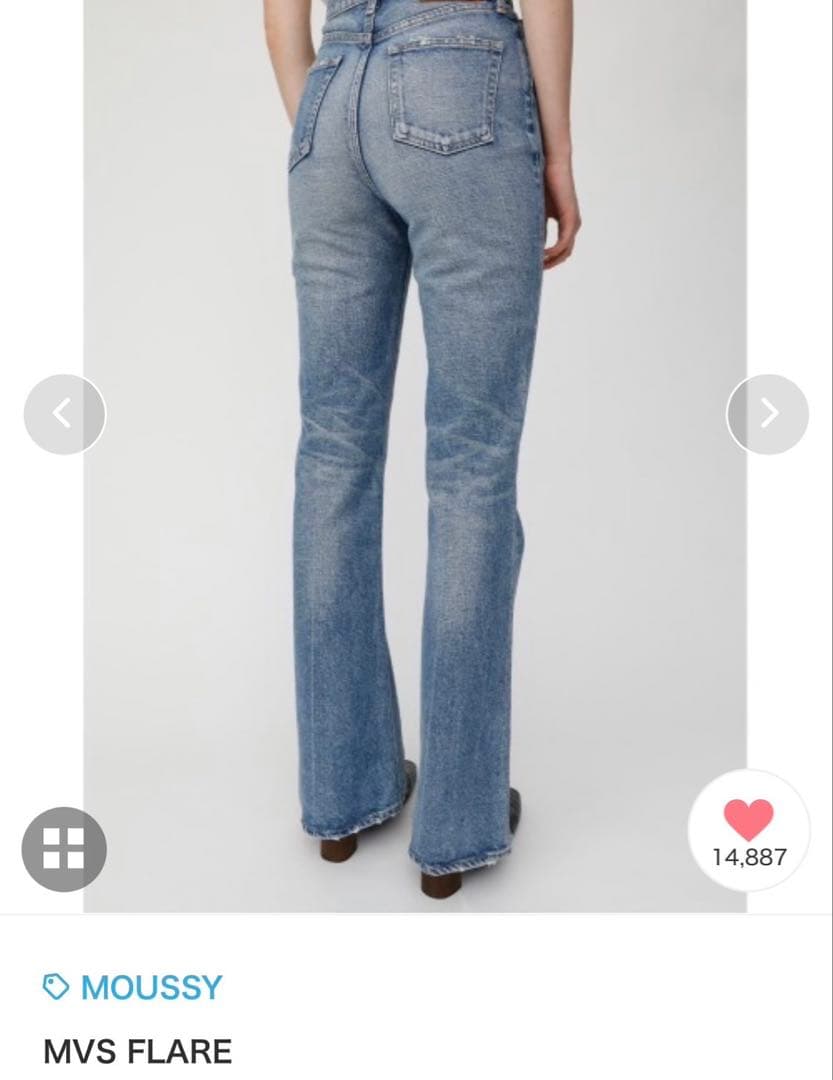Select the left arrow to see previous photo
This screenshot has width=833, height=1080.
(64, 413)
